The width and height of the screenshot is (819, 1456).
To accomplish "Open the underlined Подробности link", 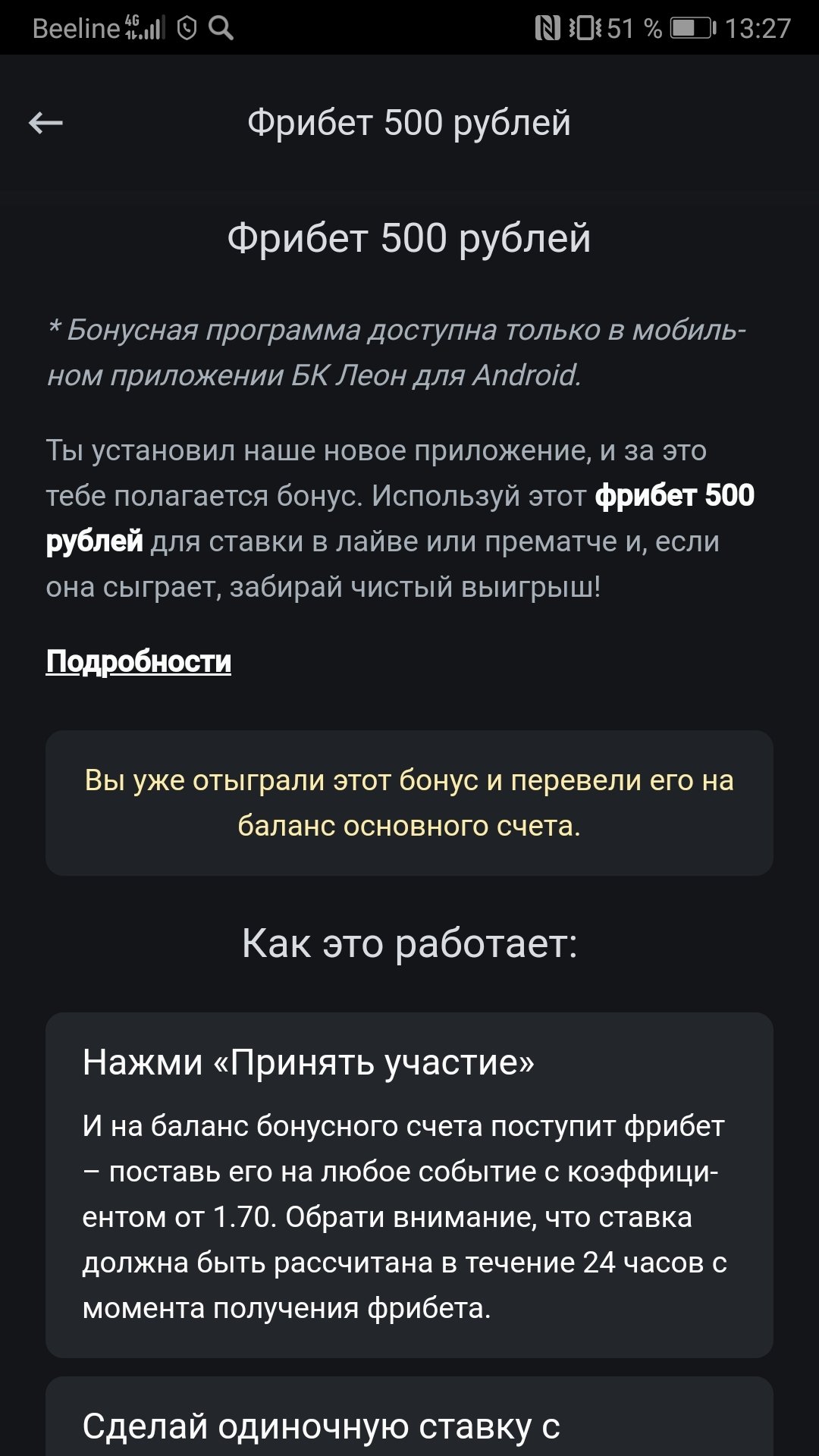I will (x=139, y=661).
